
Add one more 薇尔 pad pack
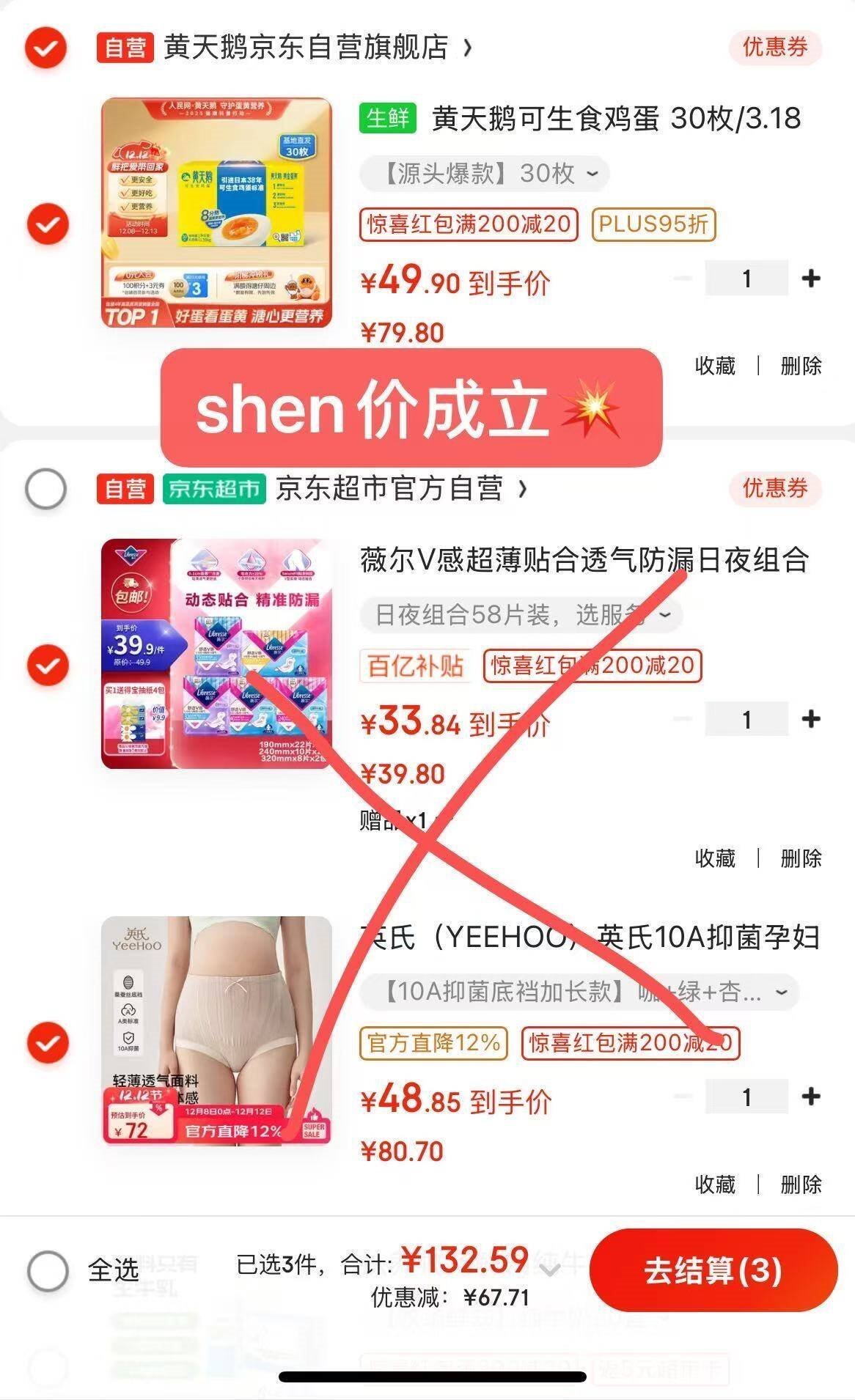pyautogui.click(x=810, y=719)
